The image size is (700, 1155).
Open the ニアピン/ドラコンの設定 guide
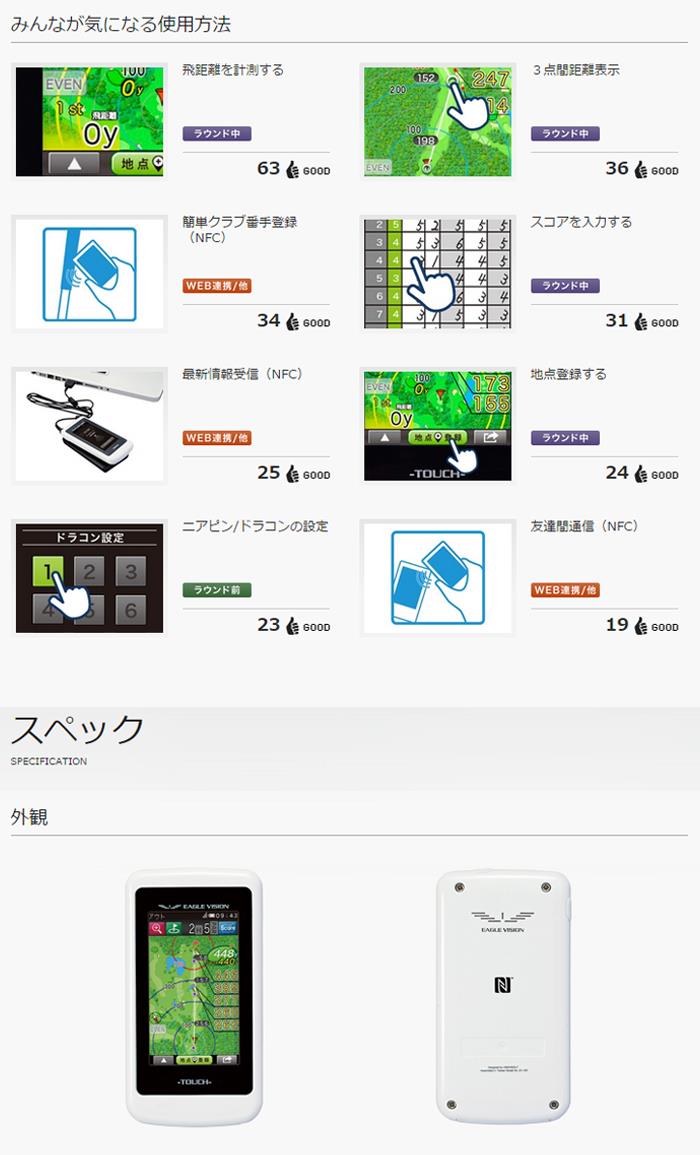[255, 526]
